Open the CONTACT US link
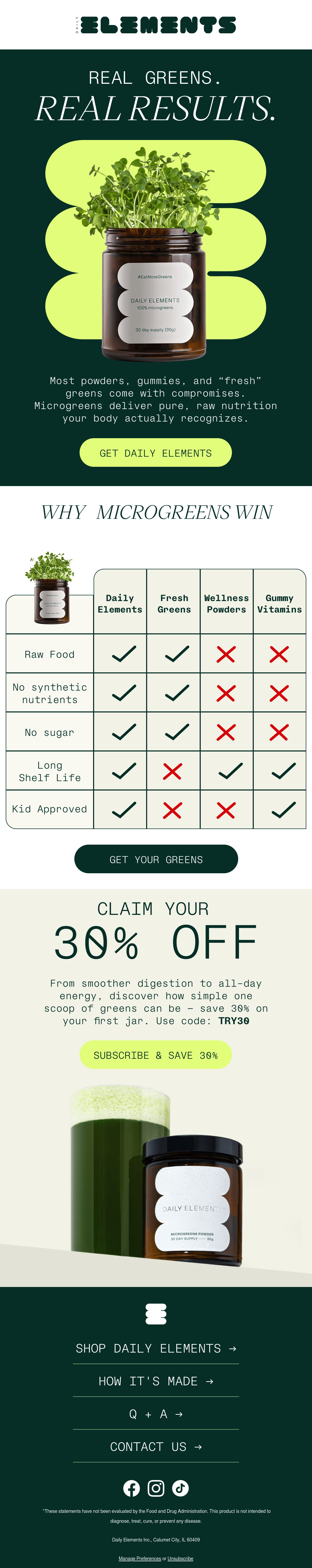Viewport: 312px width, 1568px height. (156, 1447)
